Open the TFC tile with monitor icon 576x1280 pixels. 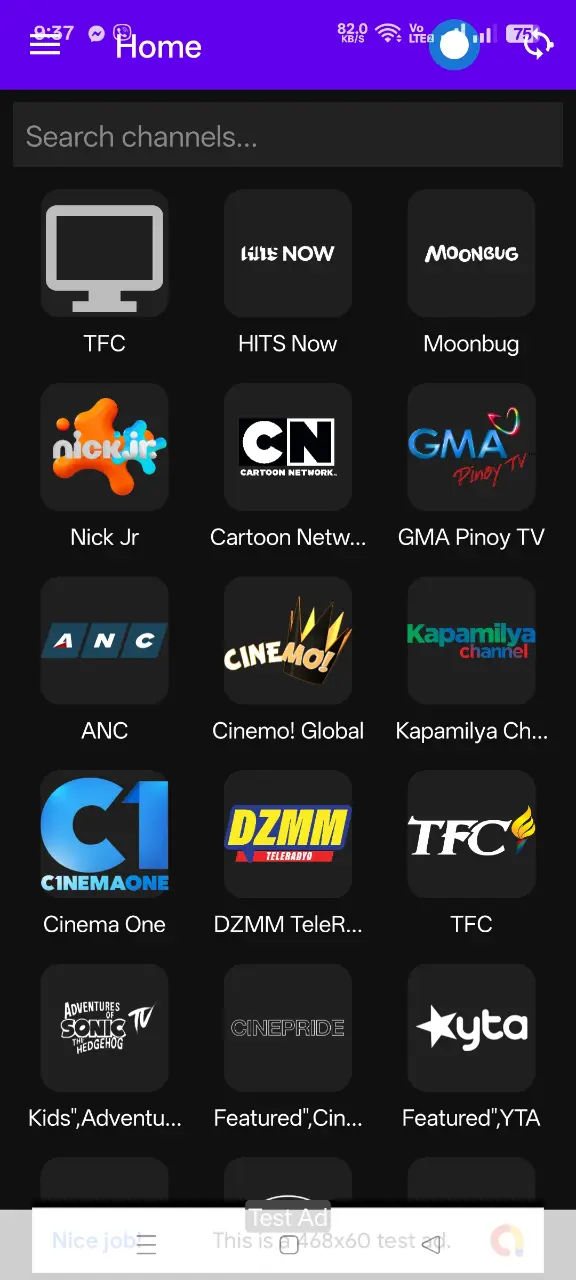point(105,273)
